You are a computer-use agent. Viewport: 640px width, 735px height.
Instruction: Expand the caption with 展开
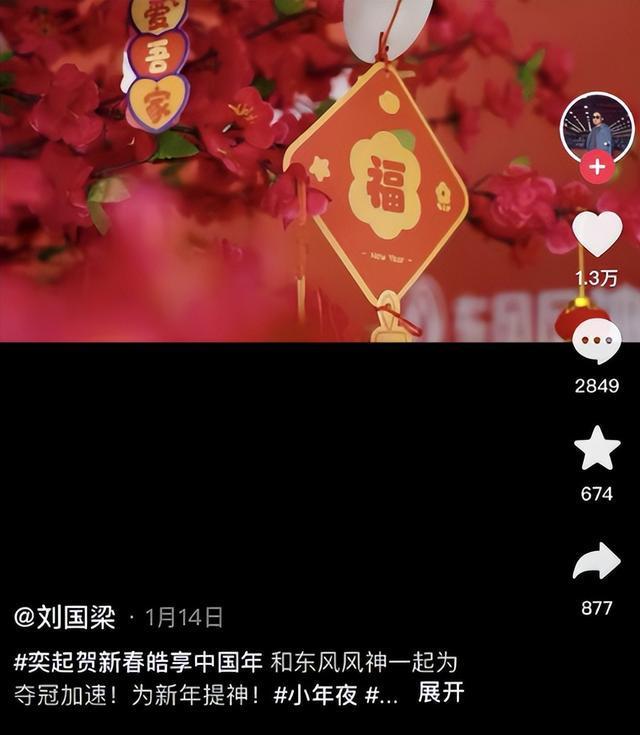441,693
